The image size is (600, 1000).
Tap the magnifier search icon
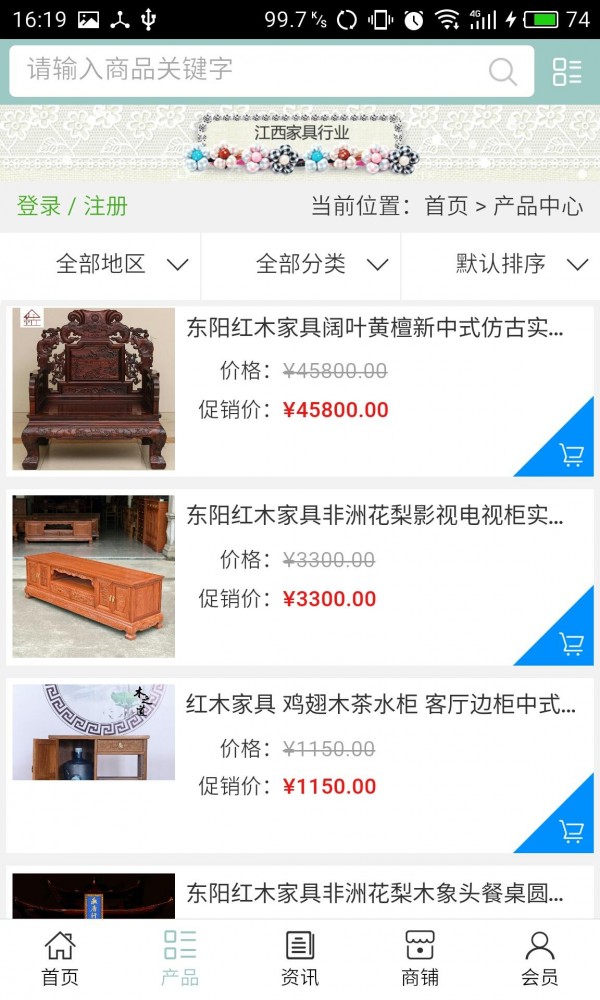pyautogui.click(x=502, y=71)
